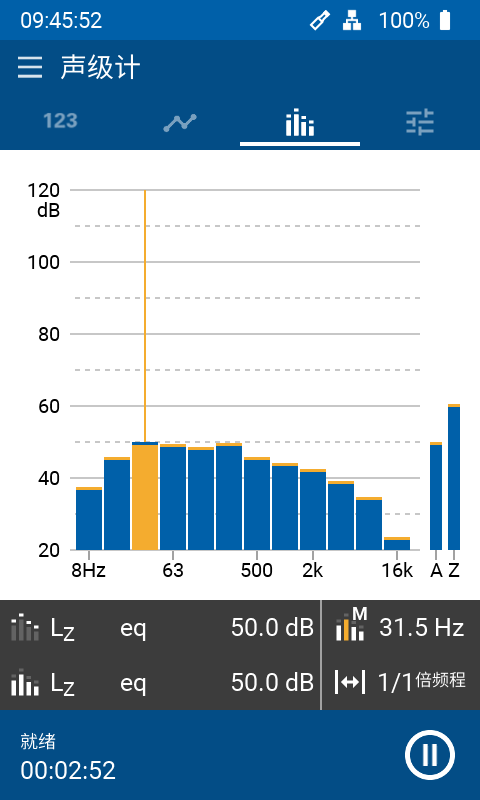
Task: Open the hamburger menu
Action: [x=30, y=67]
